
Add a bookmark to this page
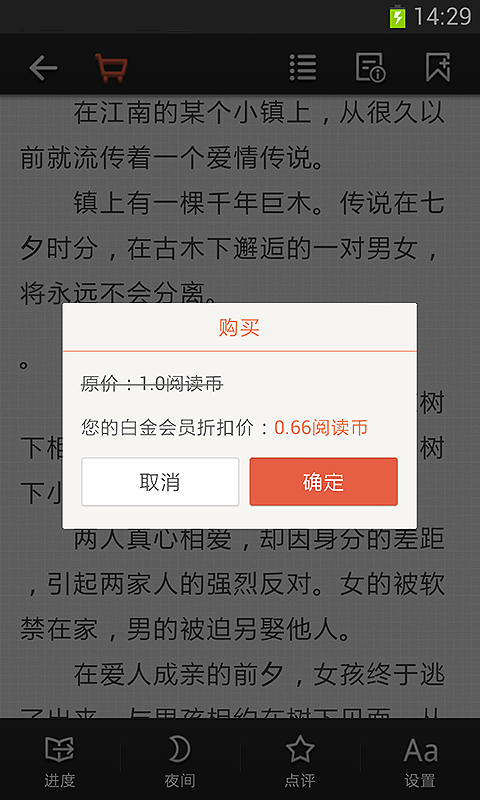[438, 67]
